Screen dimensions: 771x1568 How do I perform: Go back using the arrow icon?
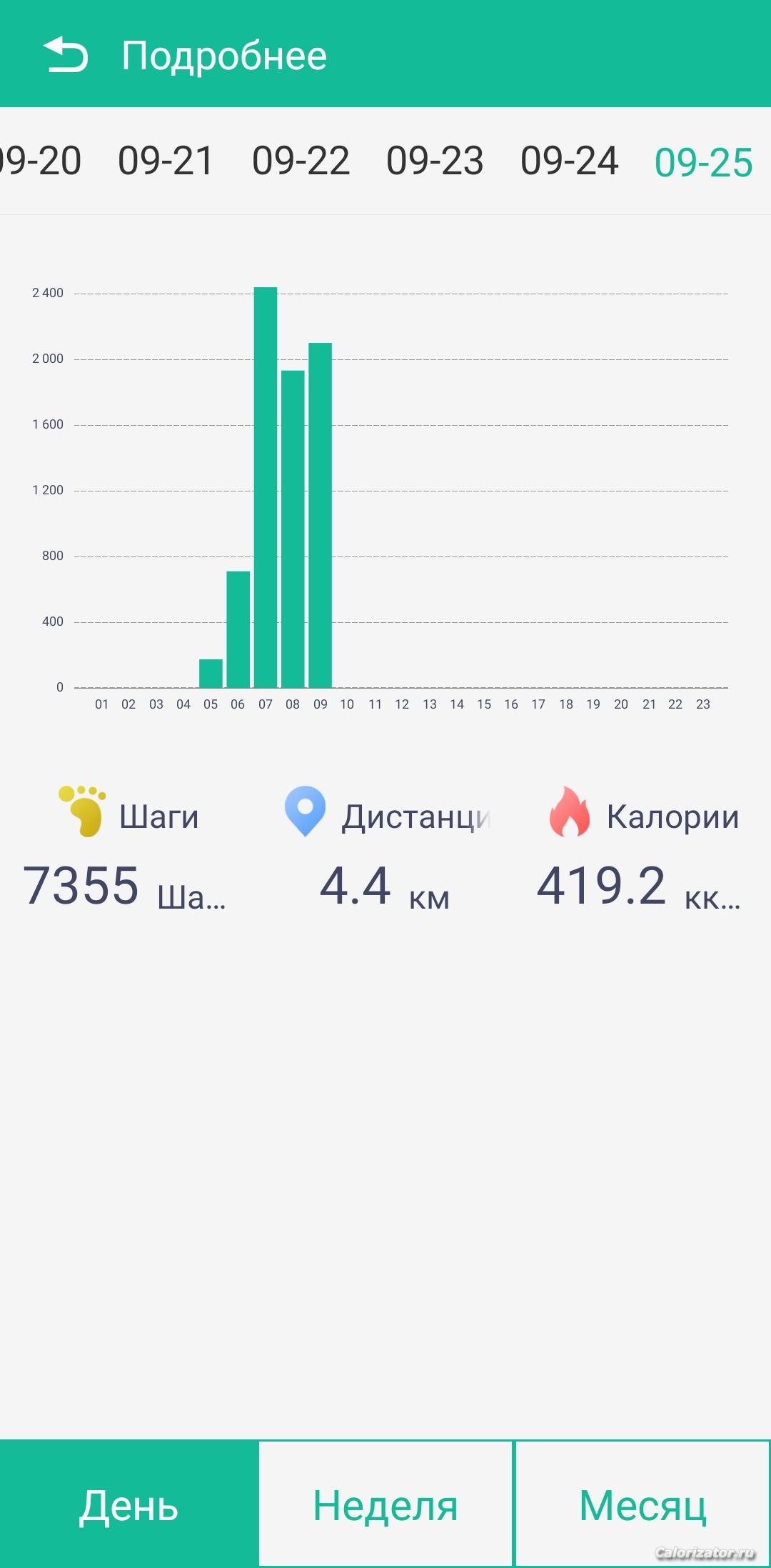[x=66, y=55]
